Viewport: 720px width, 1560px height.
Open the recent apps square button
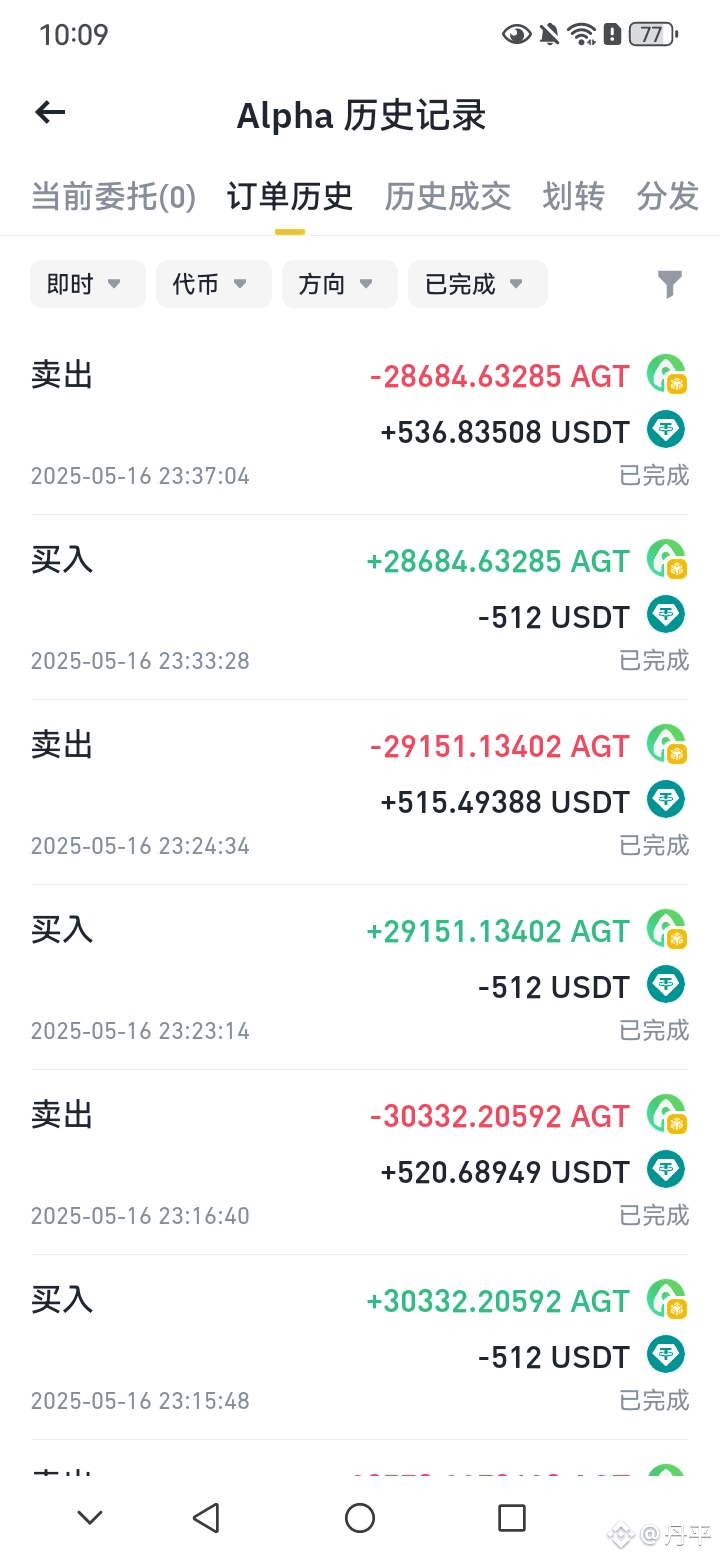click(512, 1518)
